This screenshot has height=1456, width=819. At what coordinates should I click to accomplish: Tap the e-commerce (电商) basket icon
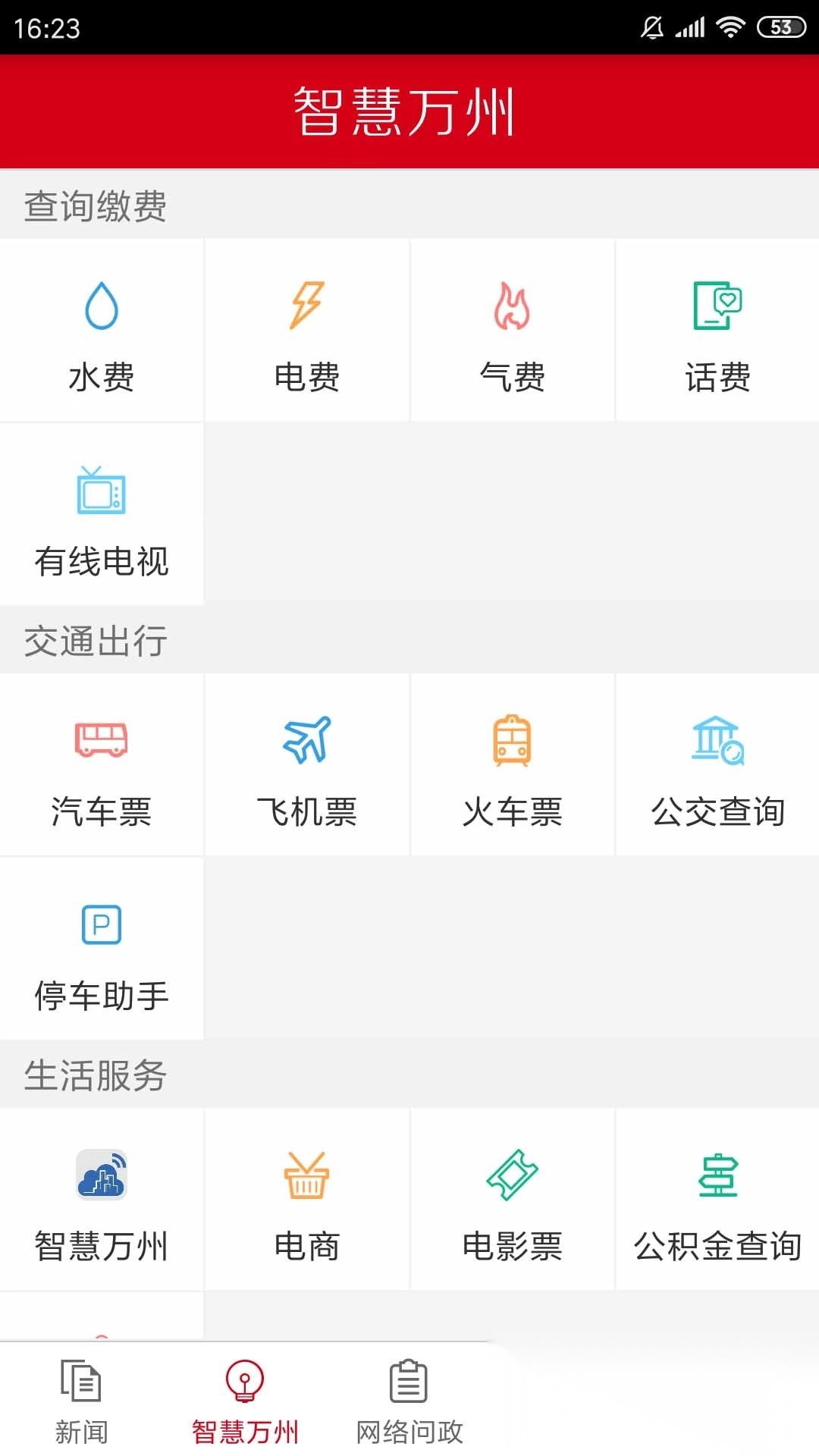[307, 1175]
